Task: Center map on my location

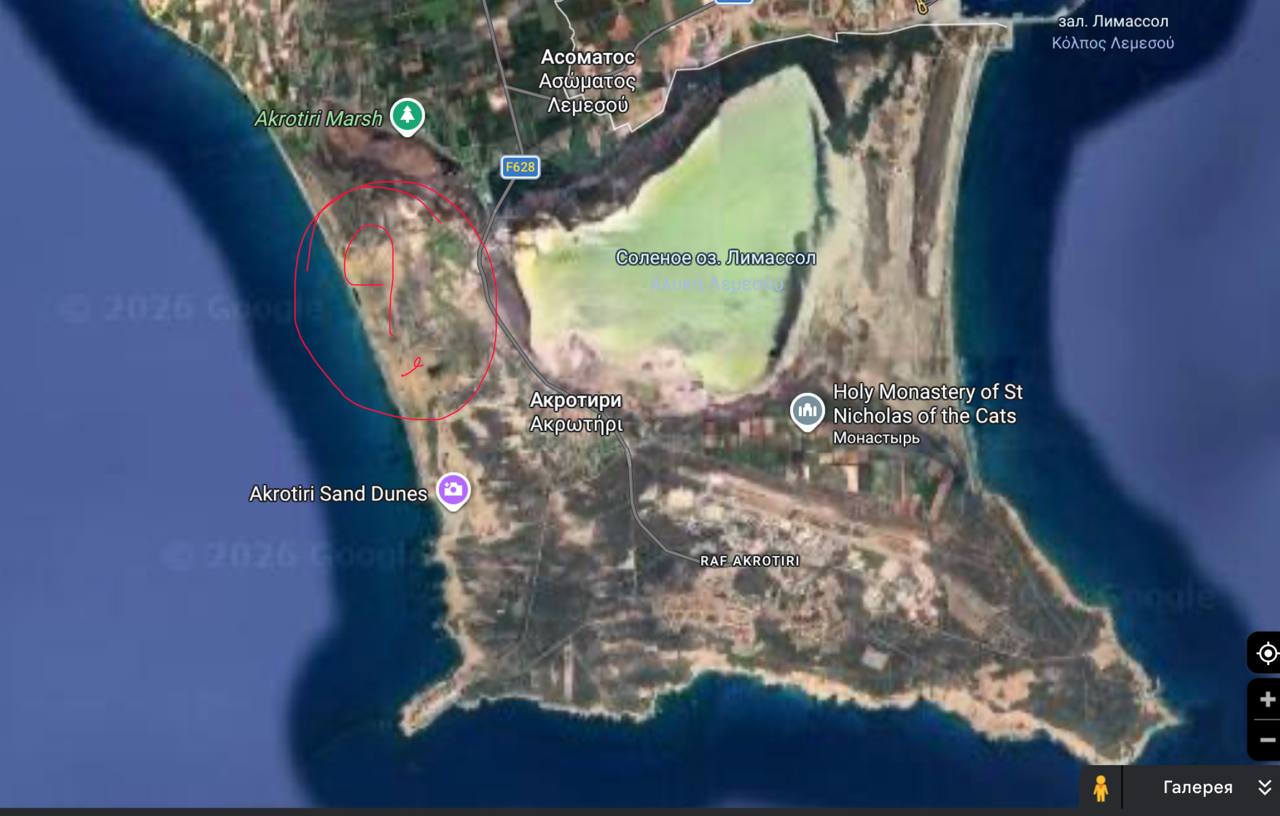Action: click(1267, 653)
